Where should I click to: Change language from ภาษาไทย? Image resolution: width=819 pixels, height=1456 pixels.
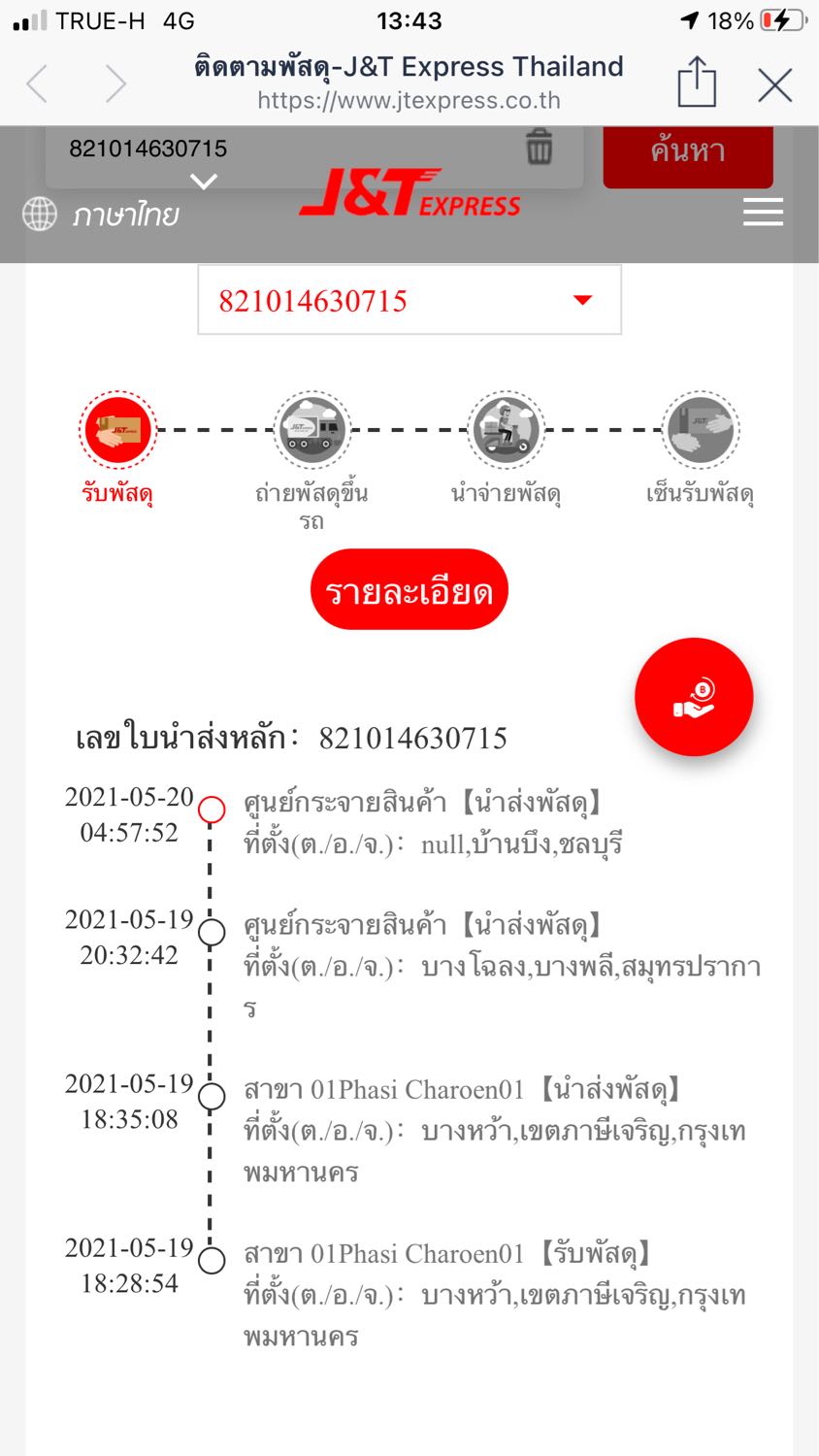click(101, 214)
